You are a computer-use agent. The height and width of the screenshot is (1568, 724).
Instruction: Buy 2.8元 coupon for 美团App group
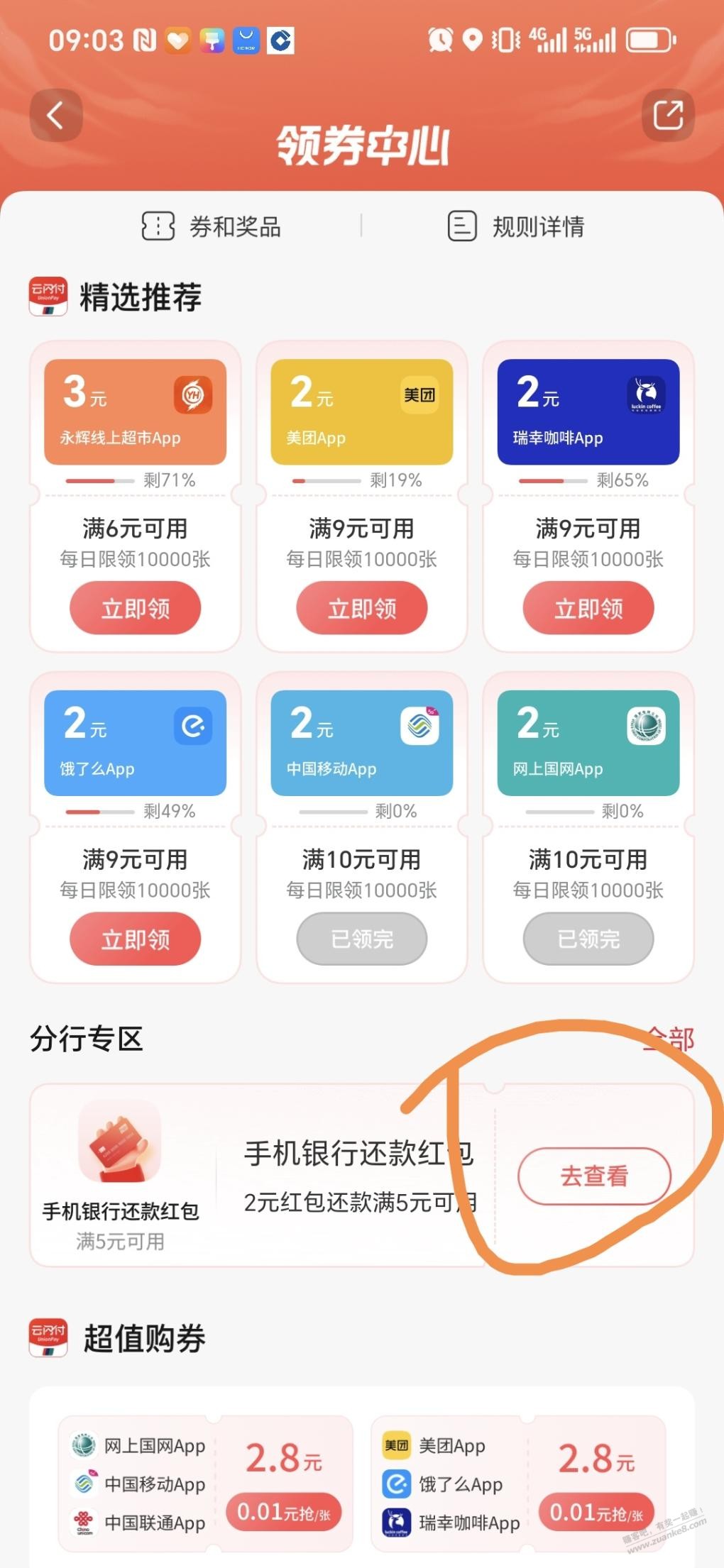596,1512
